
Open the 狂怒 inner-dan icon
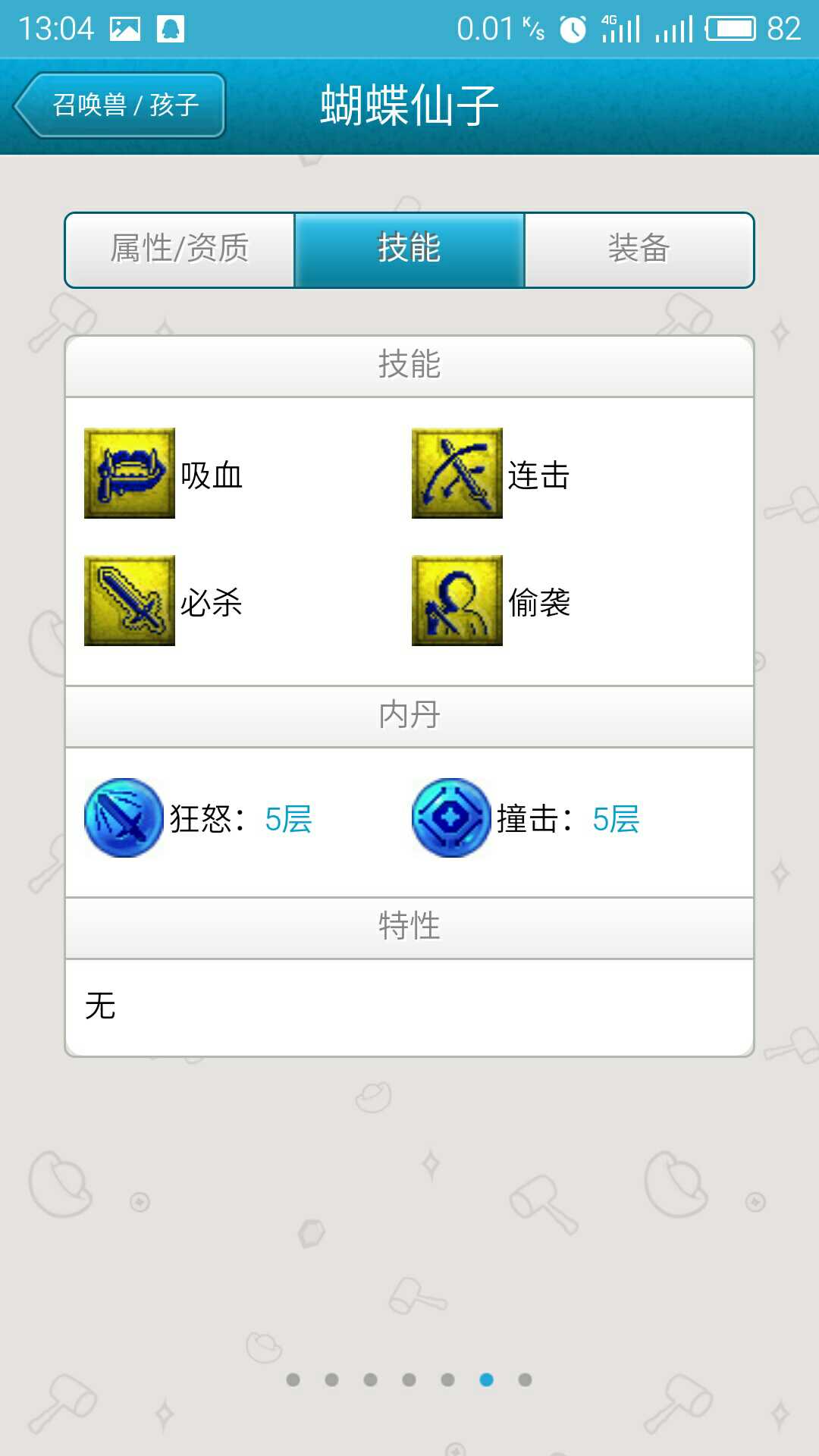(124, 817)
